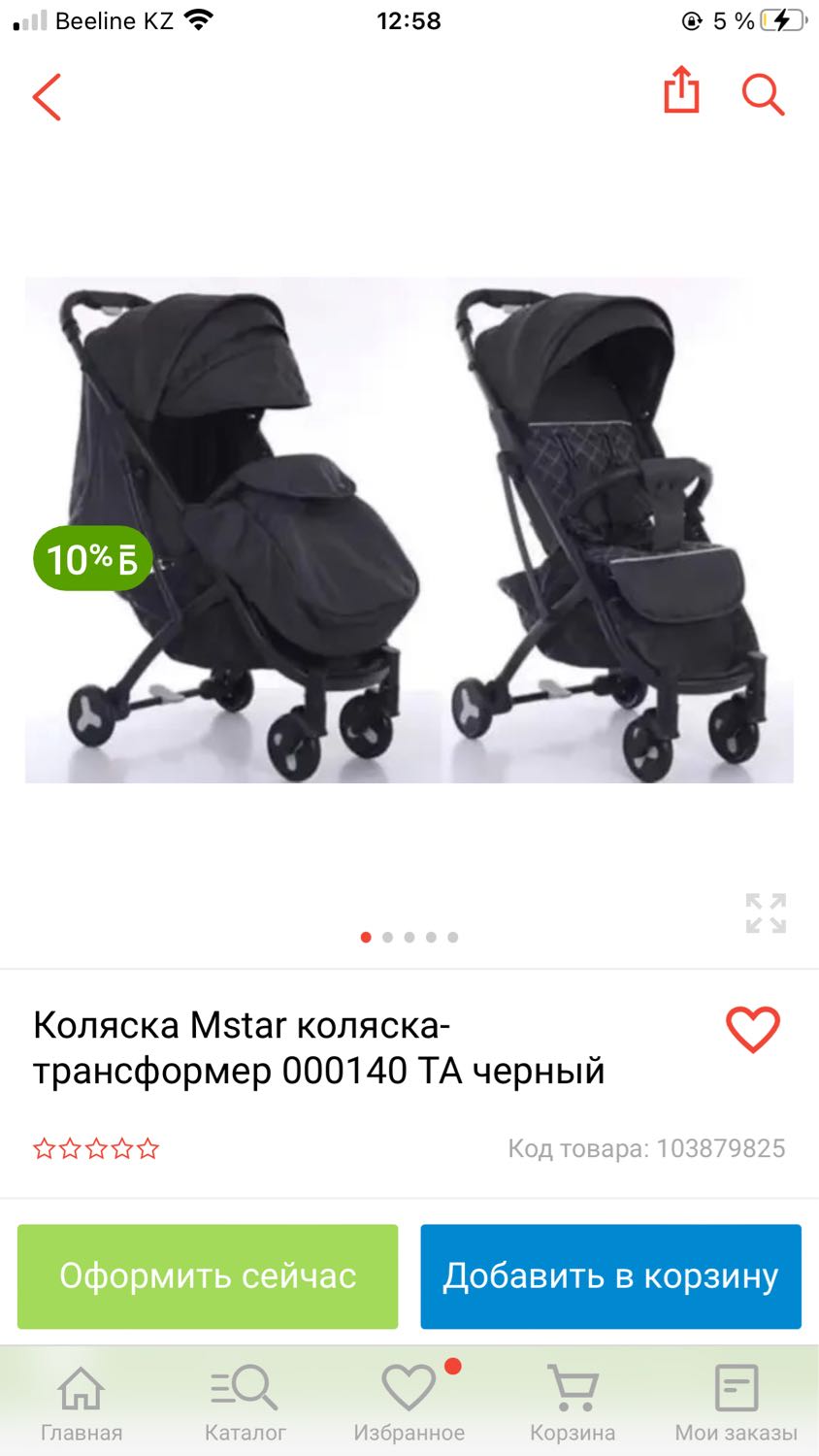This screenshot has height=1456, width=819.
Task: Go to the Избранное tab
Action: point(409,1403)
